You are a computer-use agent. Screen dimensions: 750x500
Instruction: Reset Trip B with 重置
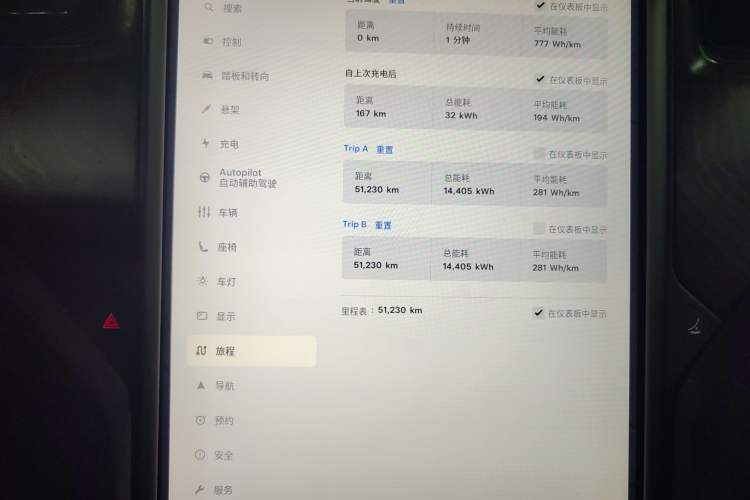point(383,225)
